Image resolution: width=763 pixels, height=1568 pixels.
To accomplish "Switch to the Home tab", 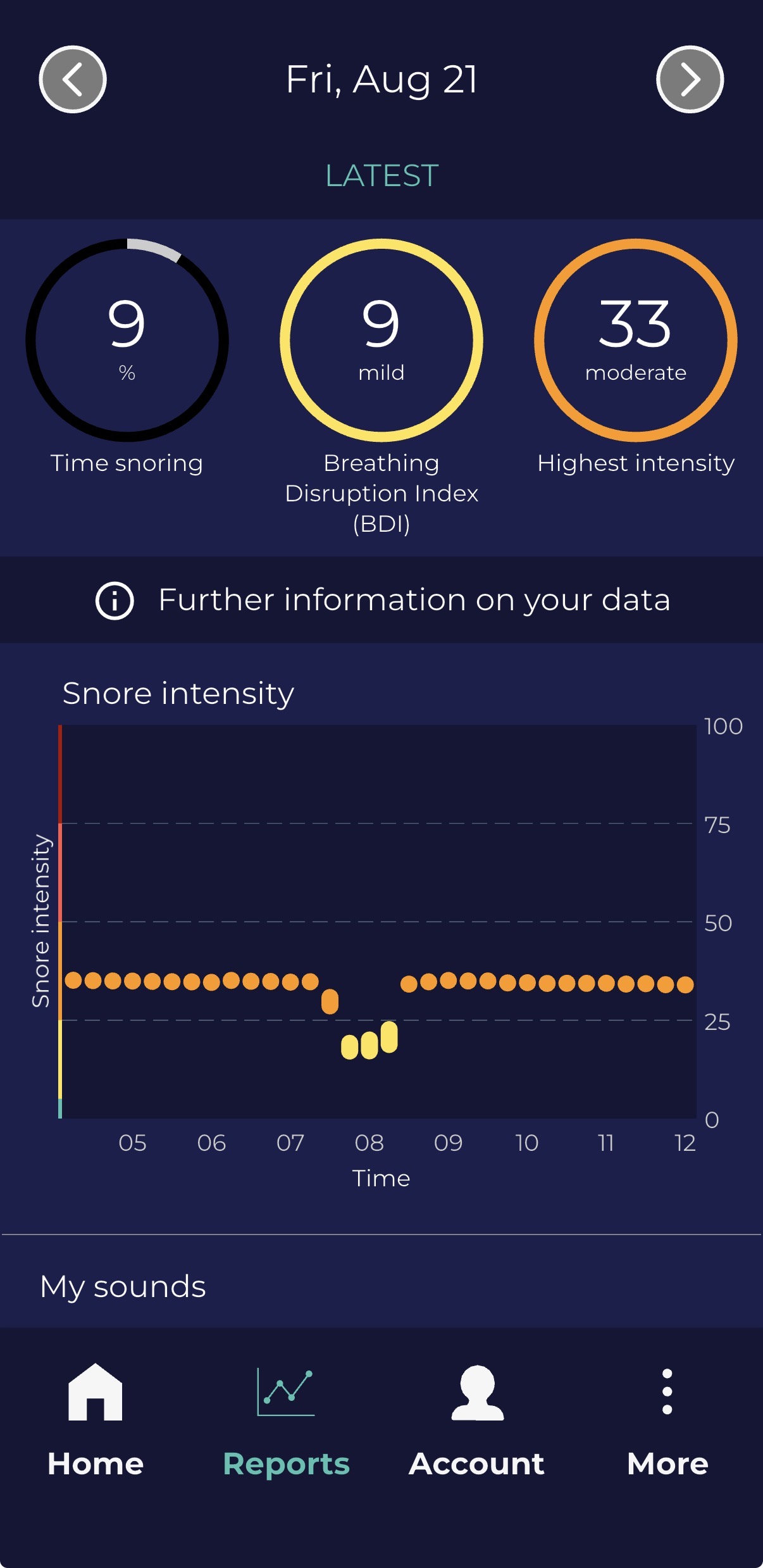I will [x=96, y=1420].
